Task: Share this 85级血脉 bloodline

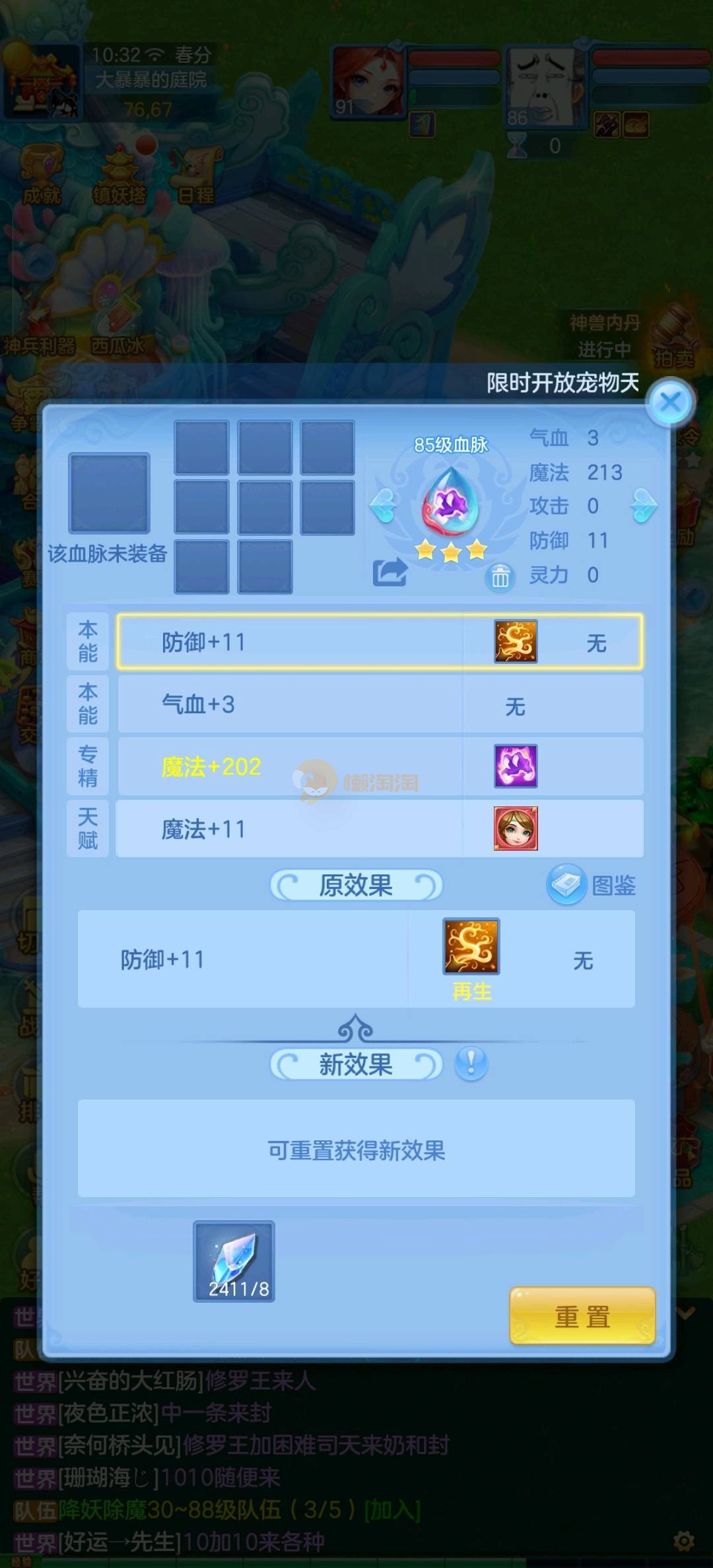Action: click(x=390, y=572)
